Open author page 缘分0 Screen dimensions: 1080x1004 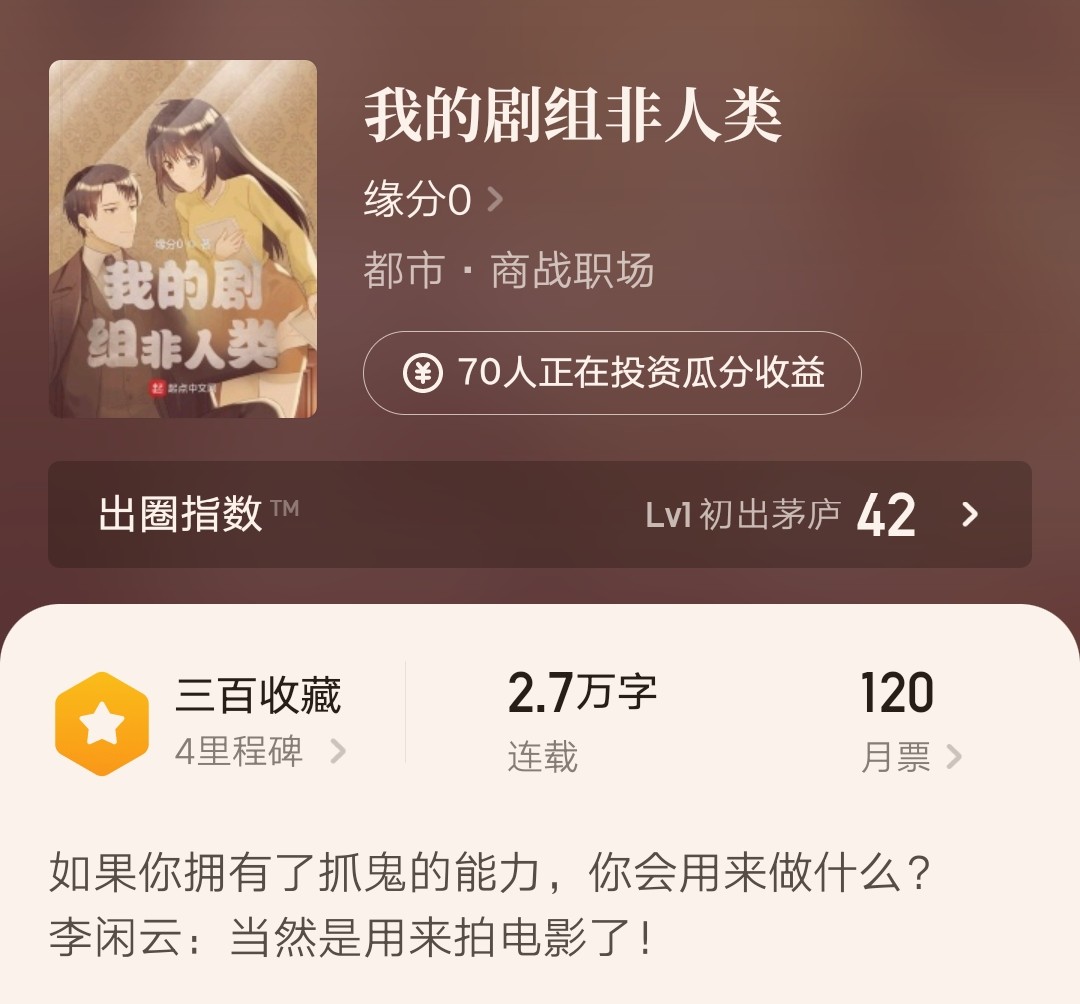[432, 201]
